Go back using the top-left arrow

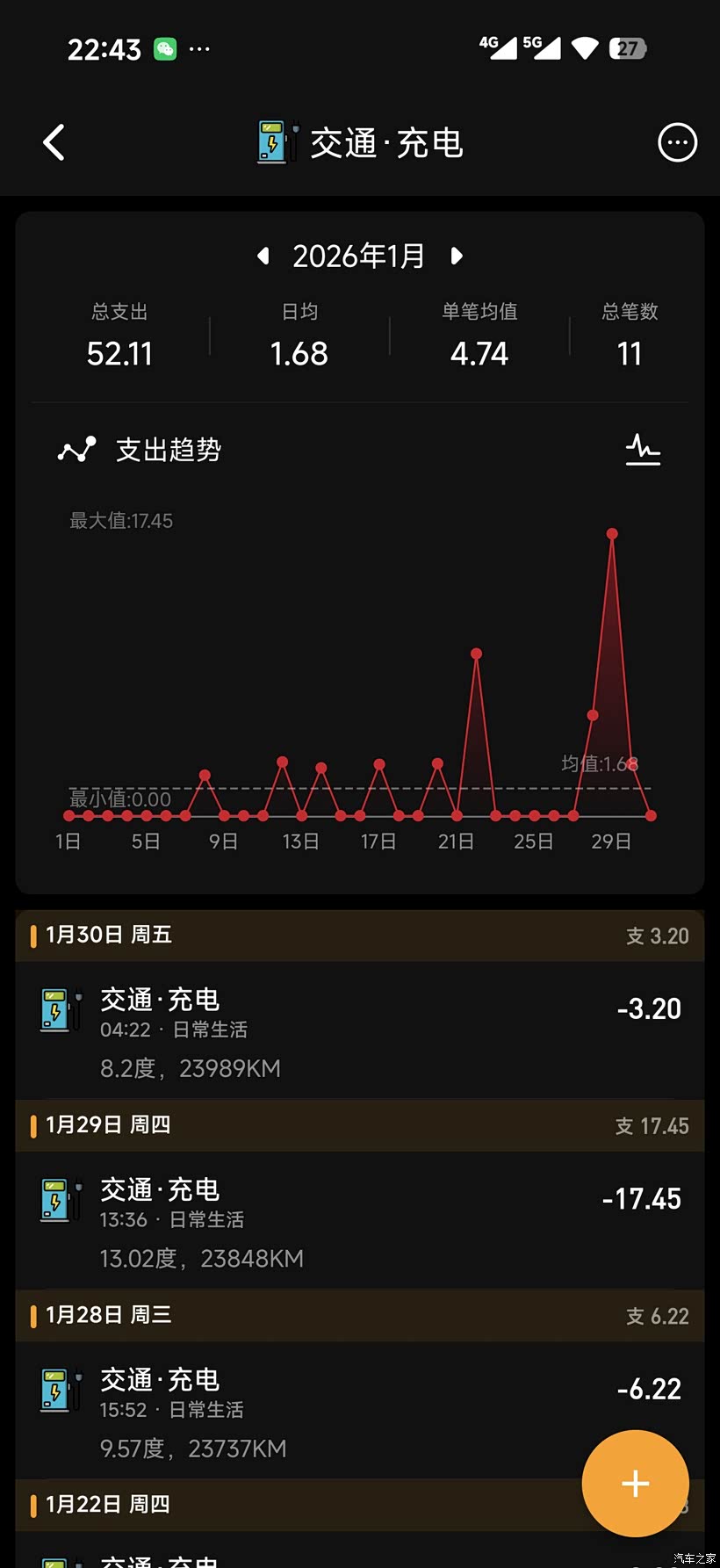54,142
